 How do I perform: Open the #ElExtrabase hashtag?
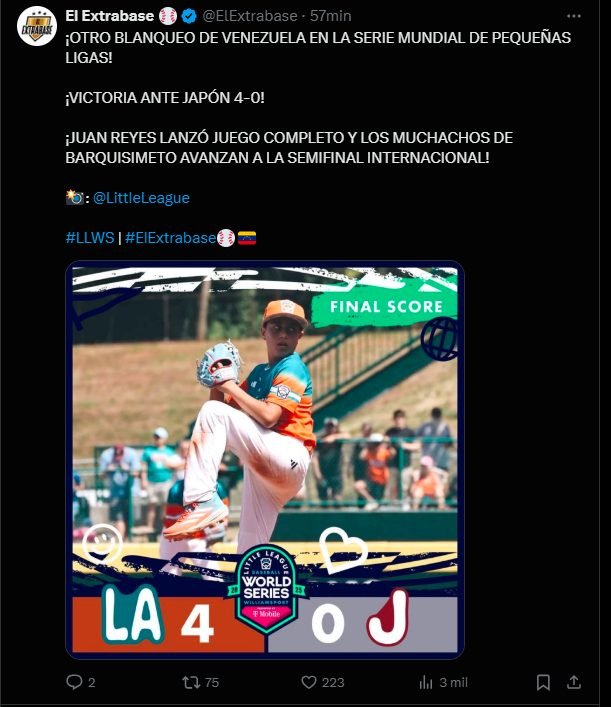(170, 238)
